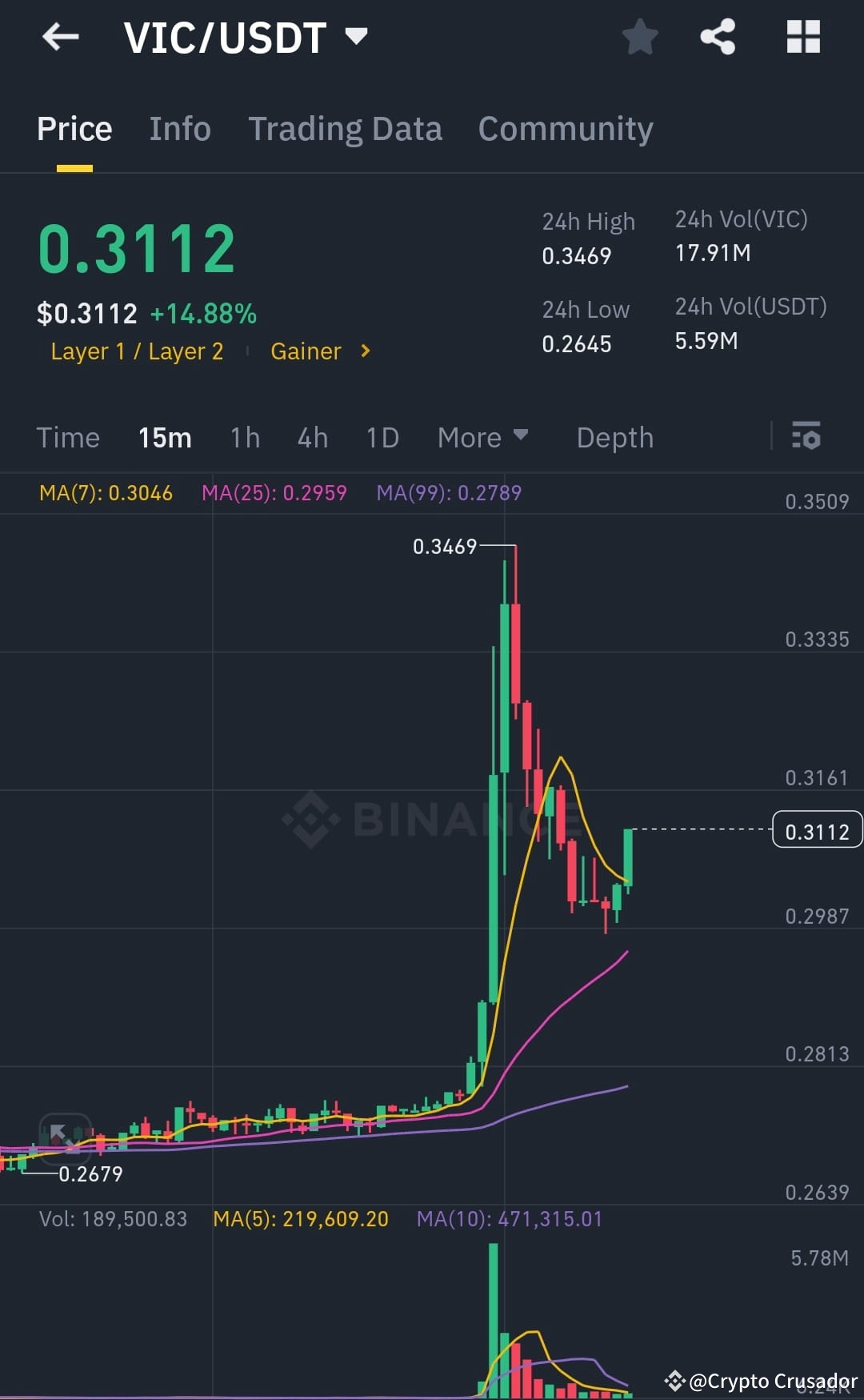Select the MA(25) indicator label

pos(275,493)
